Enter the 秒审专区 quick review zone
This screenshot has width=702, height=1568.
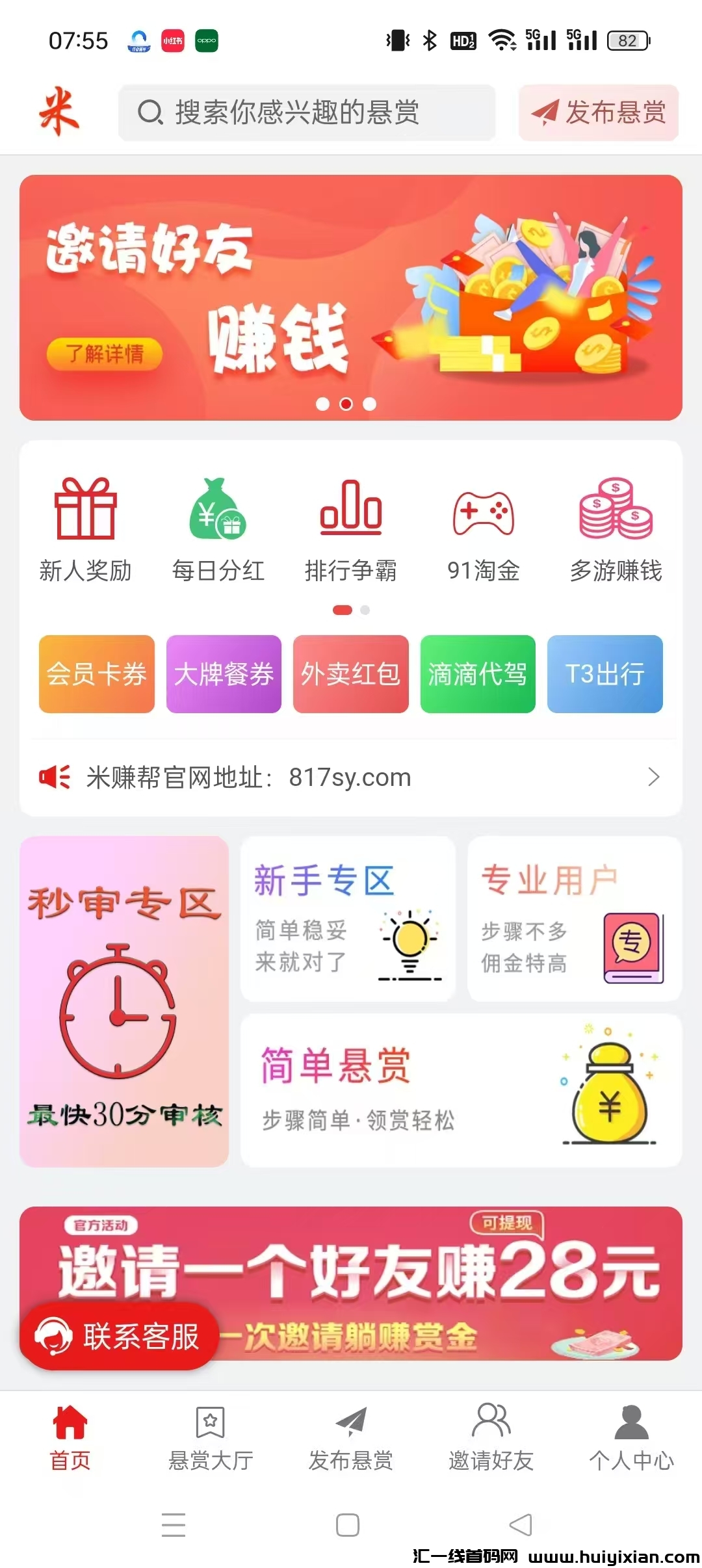click(x=124, y=1001)
